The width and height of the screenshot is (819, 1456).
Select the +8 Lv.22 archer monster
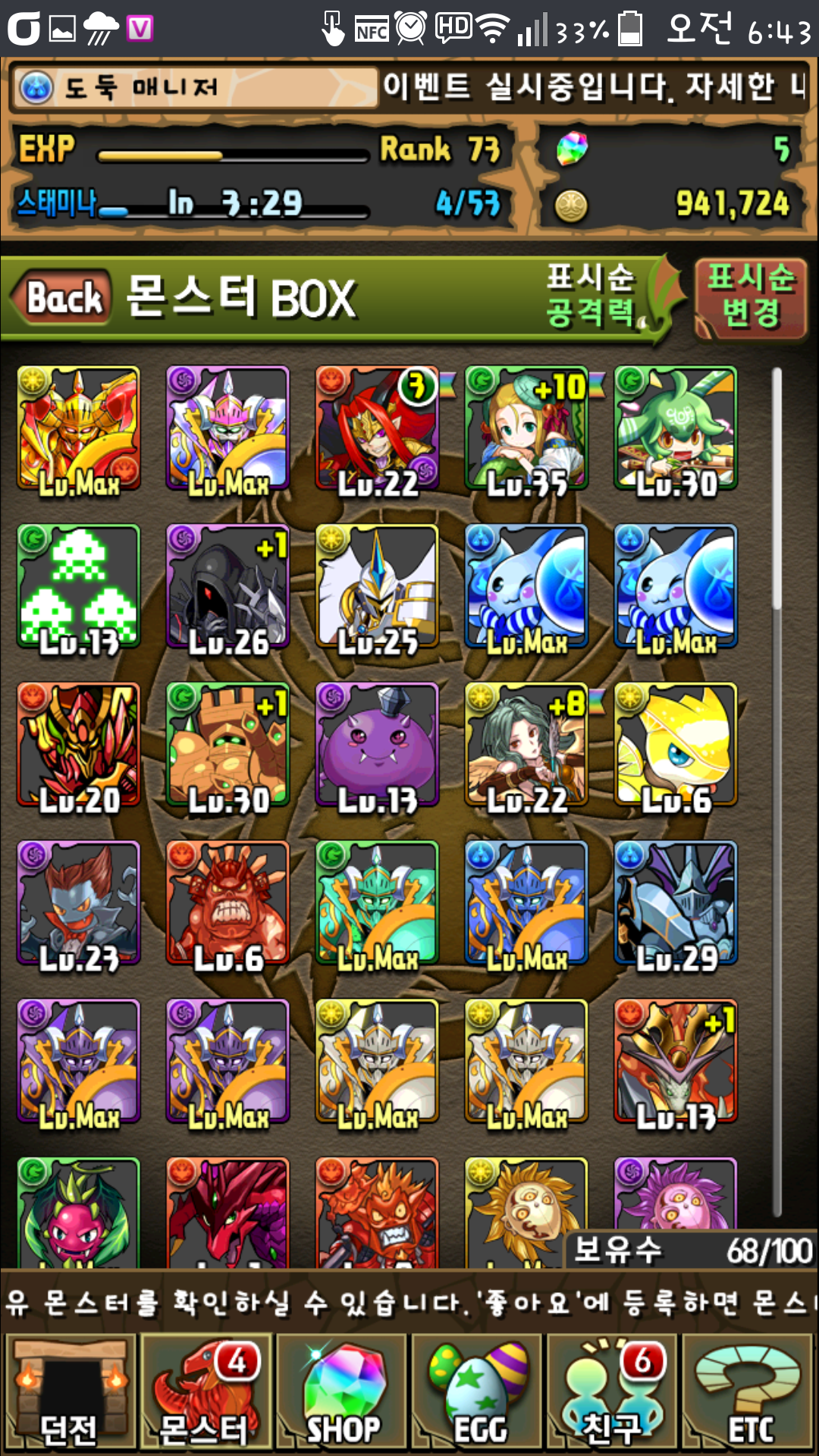click(x=526, y=745)
